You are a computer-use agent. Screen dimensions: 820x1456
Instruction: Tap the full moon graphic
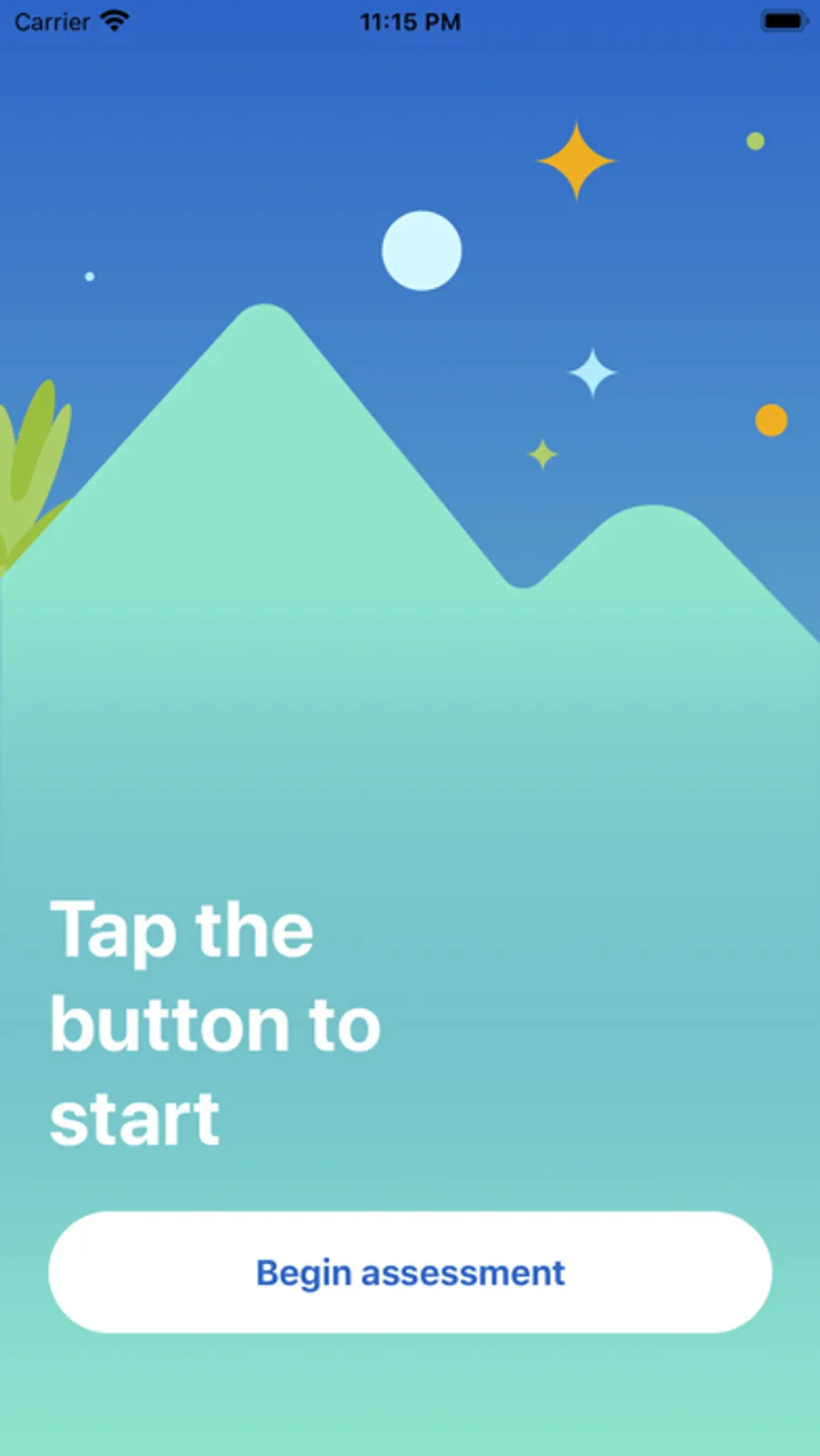point(423,251)
